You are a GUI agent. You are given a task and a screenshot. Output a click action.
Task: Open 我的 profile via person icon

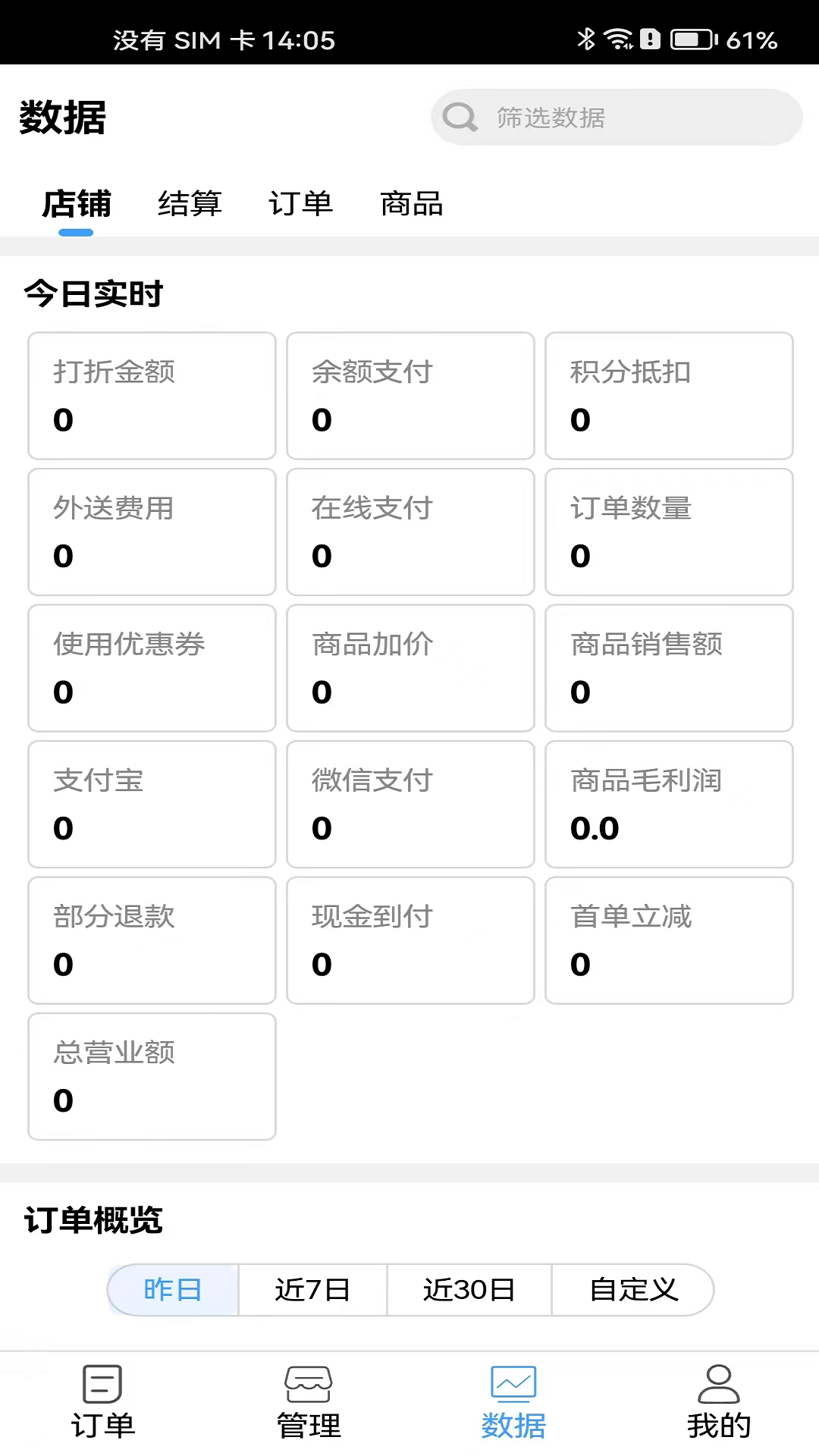pos(717,1403)
